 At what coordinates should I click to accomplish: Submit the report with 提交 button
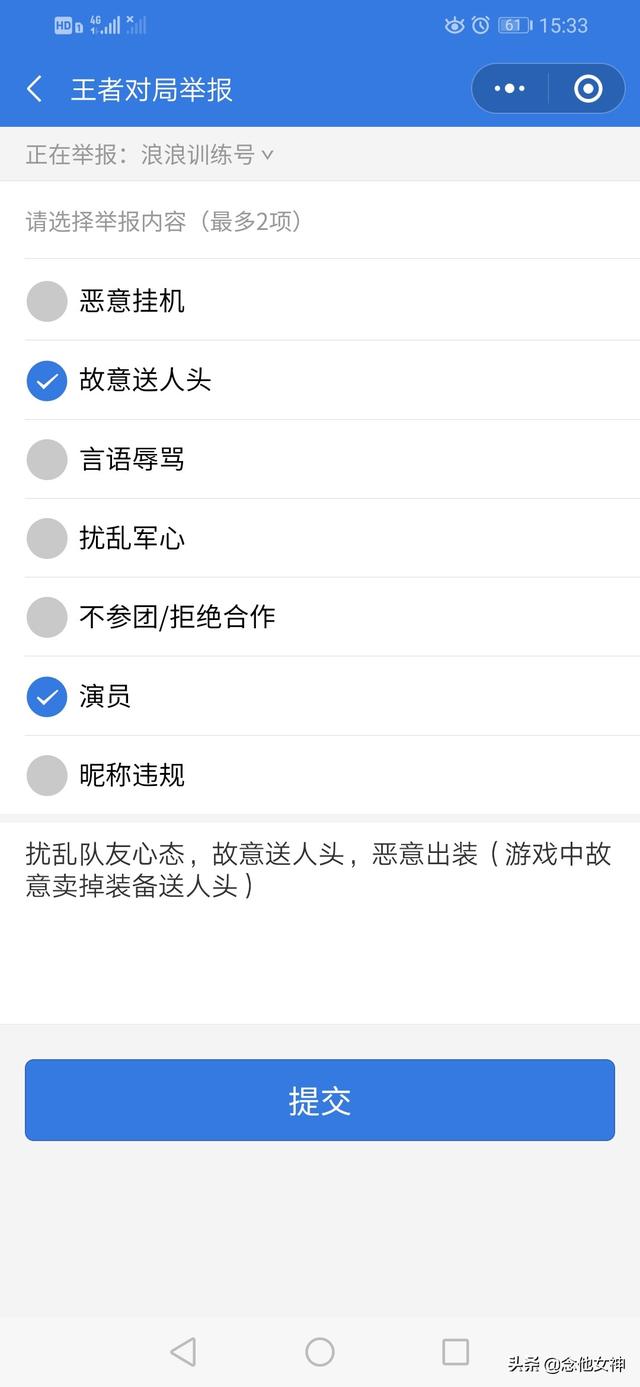320,1100
